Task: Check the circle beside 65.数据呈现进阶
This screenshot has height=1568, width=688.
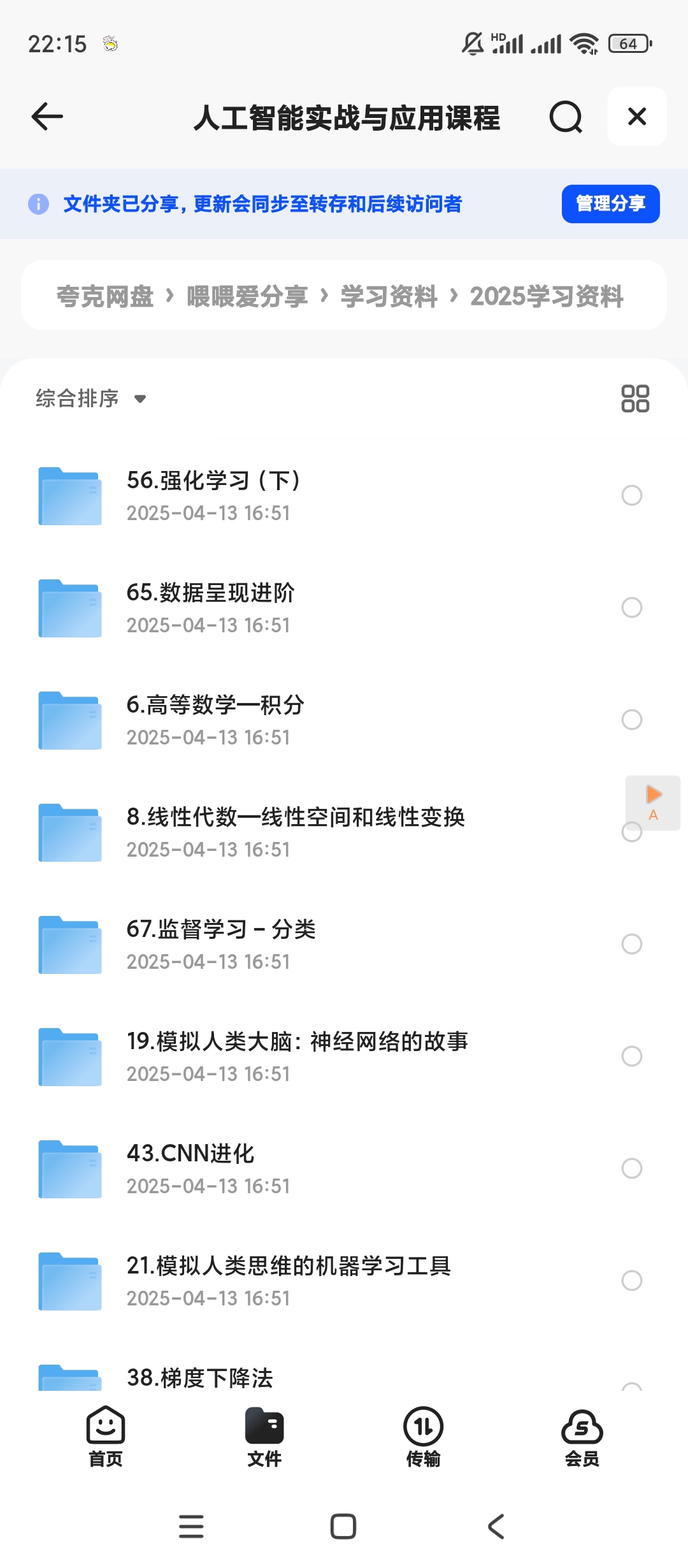Action: pyautogui.click(x=632, y=608)
